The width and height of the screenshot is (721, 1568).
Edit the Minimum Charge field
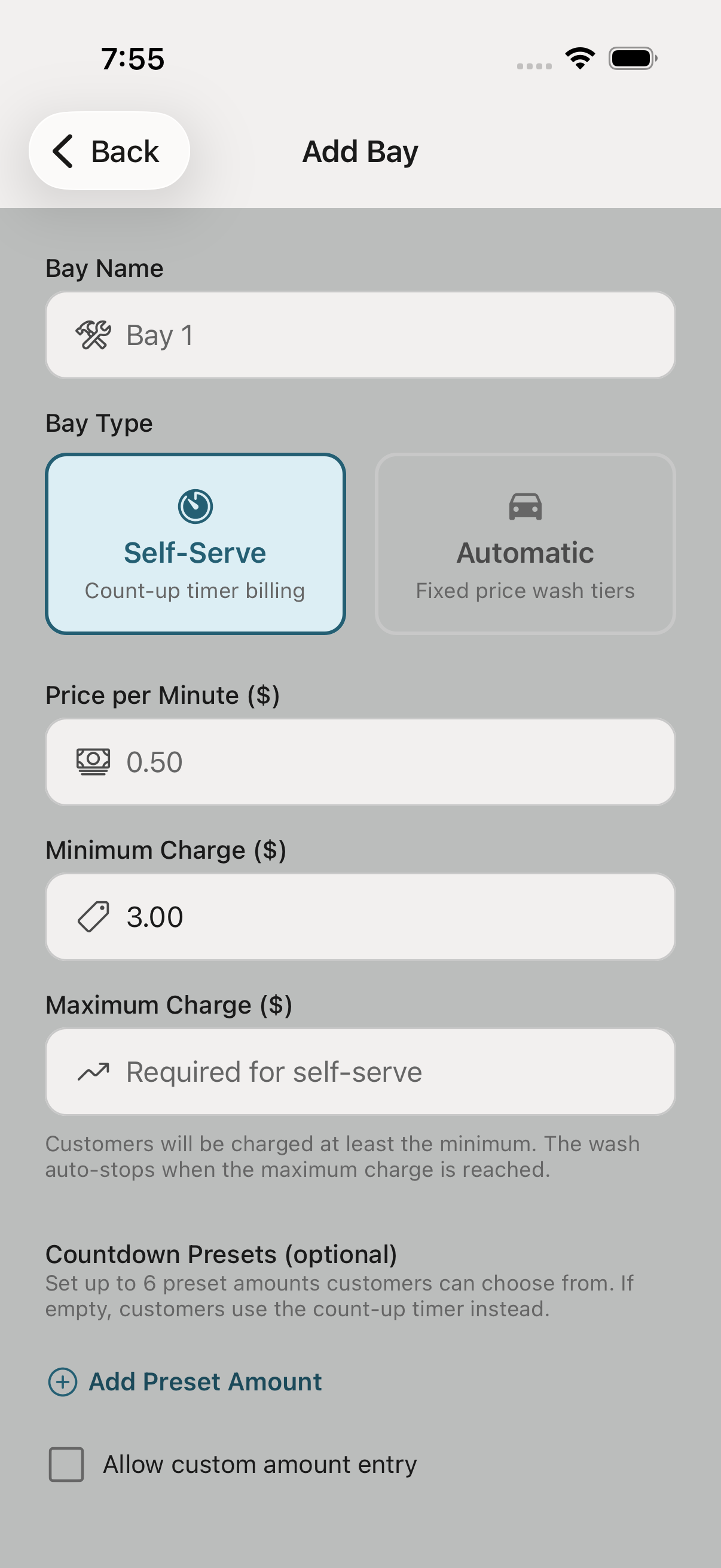coord(360,917)
